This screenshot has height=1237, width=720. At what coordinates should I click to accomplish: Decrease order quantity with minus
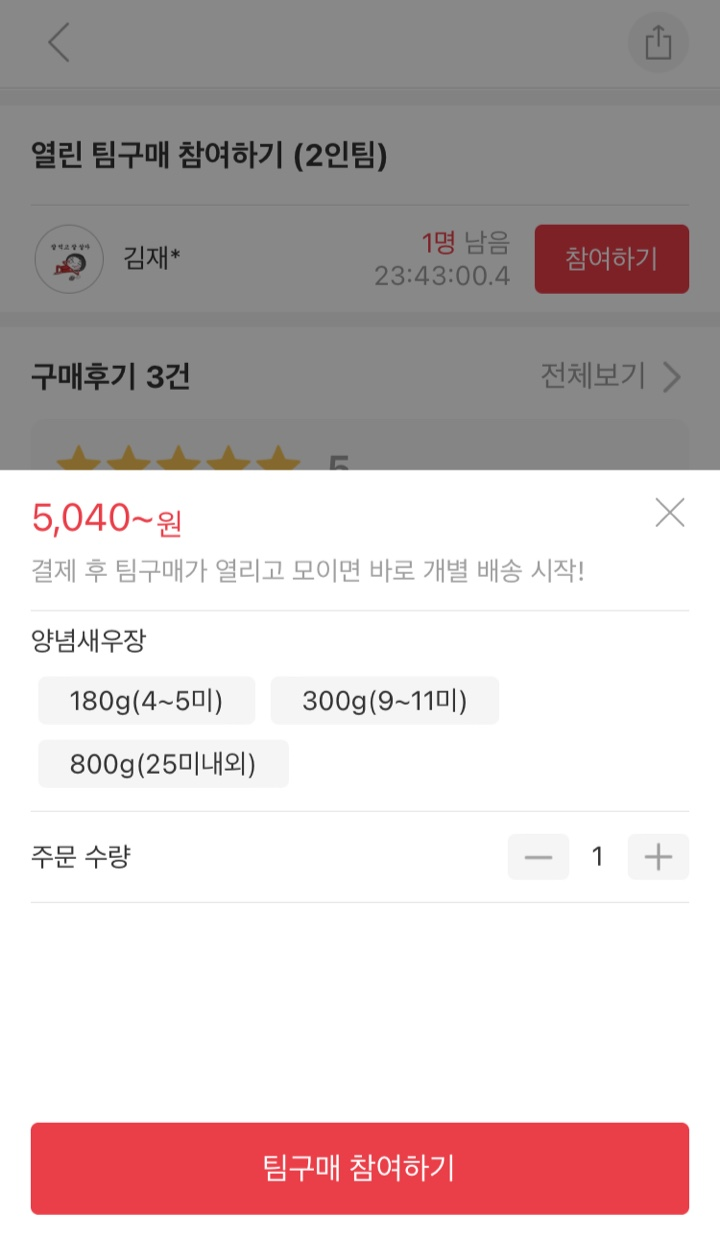539,857
